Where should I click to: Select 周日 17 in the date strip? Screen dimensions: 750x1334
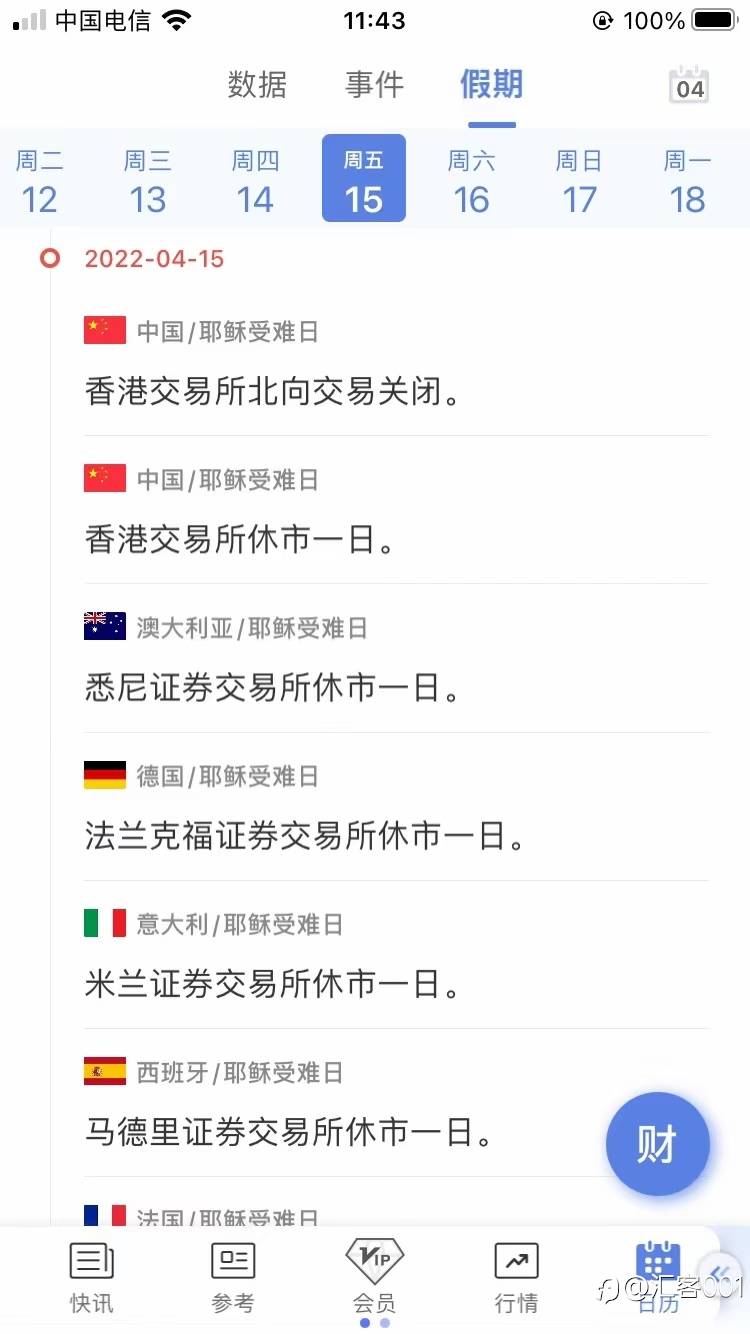[580, 181]
